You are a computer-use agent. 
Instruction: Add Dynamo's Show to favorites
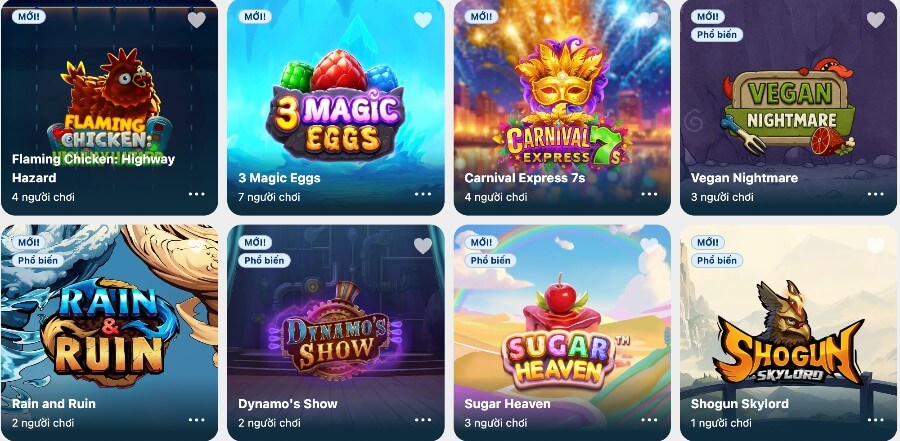pyautogui.click(x=423, y=246)
